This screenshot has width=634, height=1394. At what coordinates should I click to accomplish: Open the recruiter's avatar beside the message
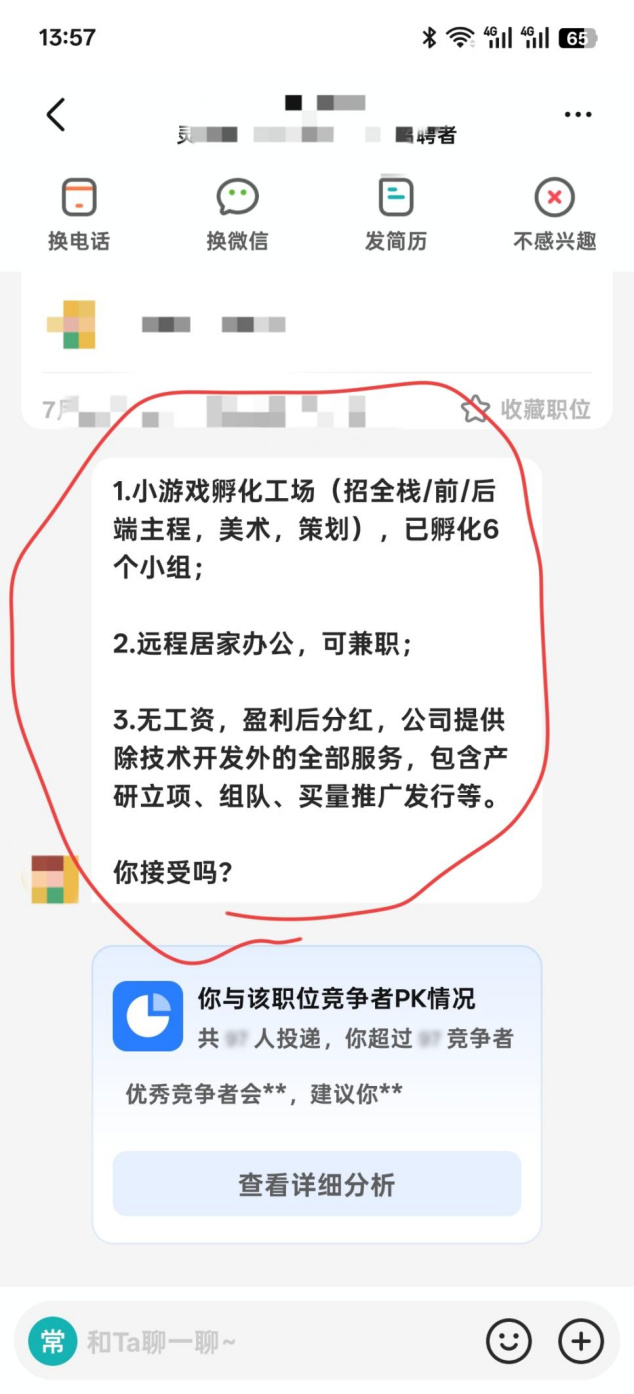coord(55,878)
